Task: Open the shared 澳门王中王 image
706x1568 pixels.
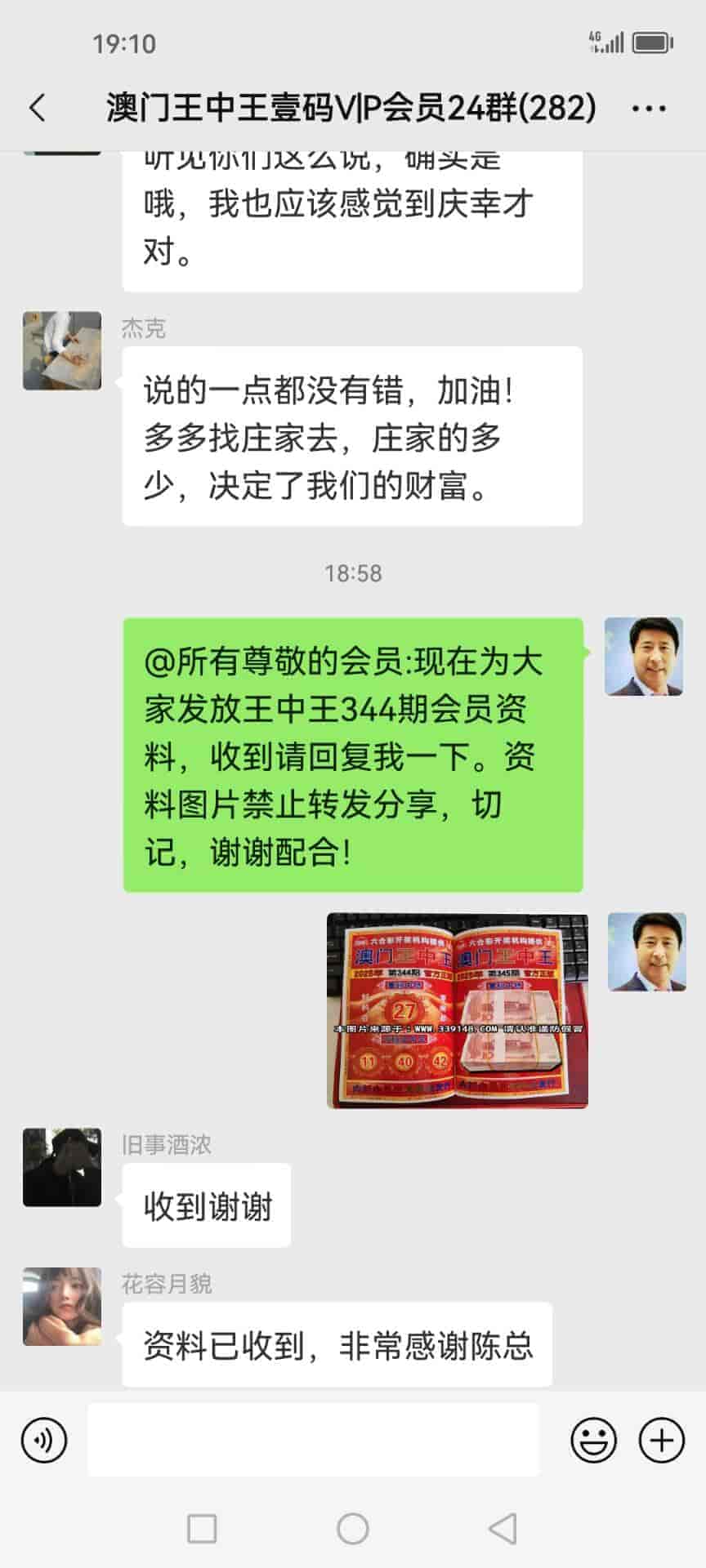Action: (x=457, y=1010)
